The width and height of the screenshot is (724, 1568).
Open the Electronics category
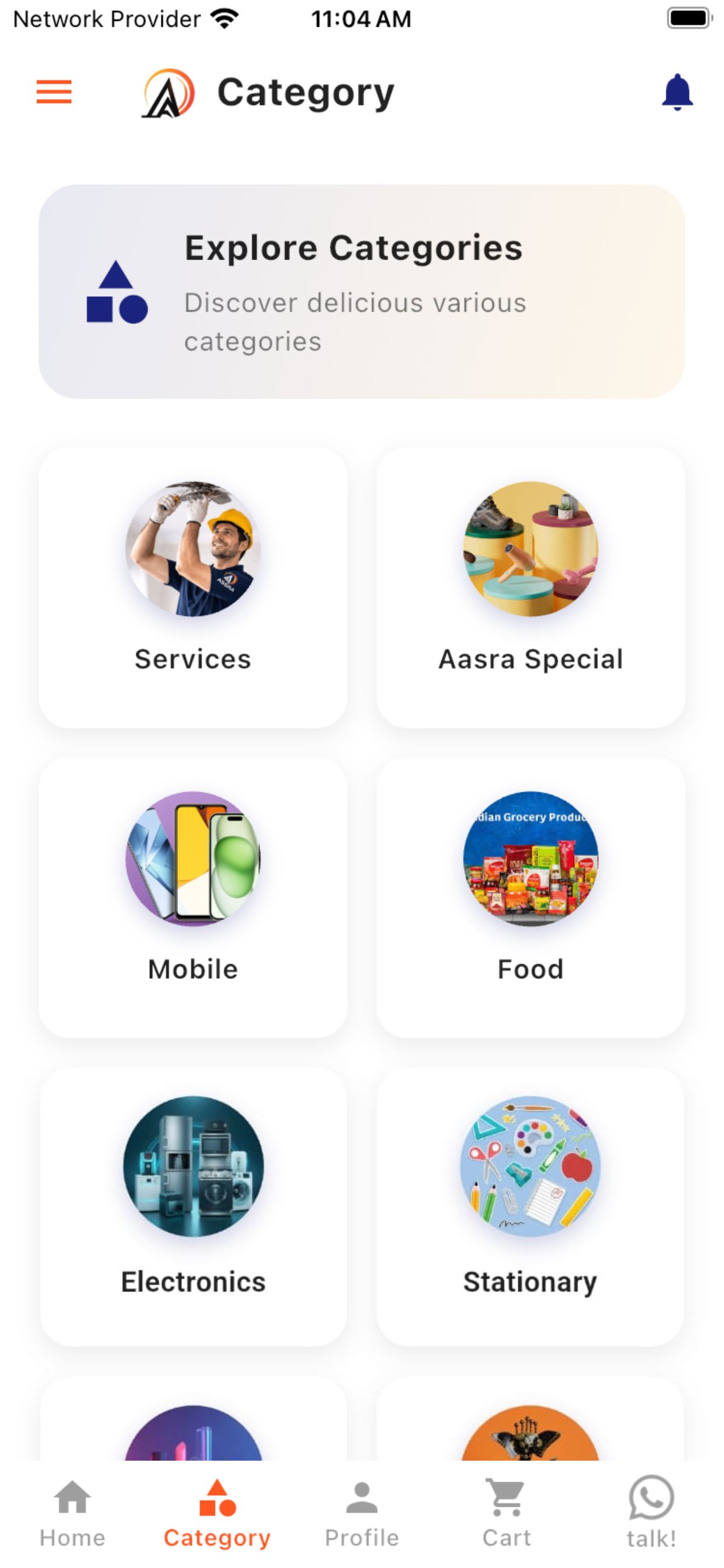click(193, 1206)
